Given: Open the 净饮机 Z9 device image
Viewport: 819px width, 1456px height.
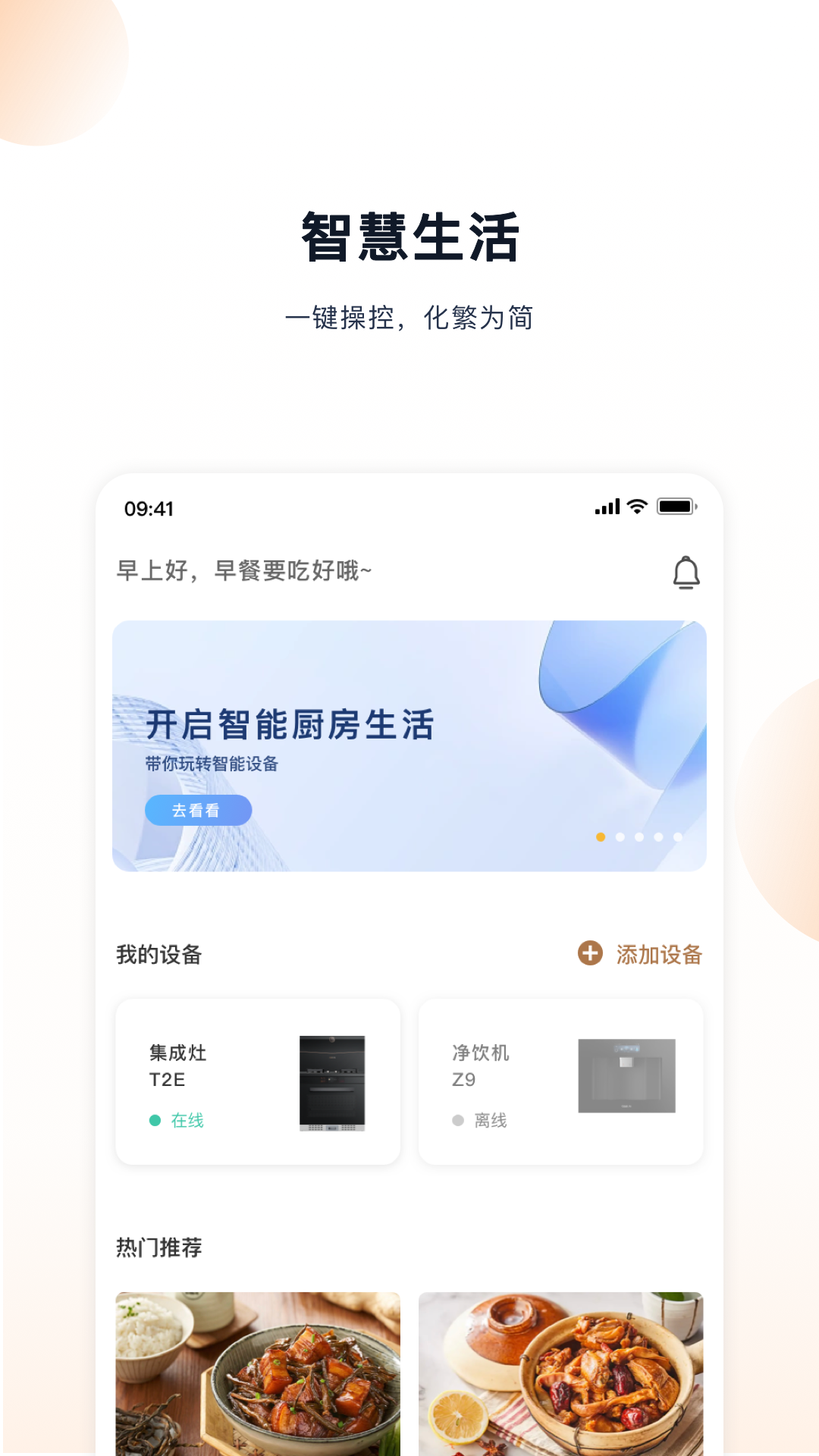Looking at the screenshot, I should [x=627, y=1077].
